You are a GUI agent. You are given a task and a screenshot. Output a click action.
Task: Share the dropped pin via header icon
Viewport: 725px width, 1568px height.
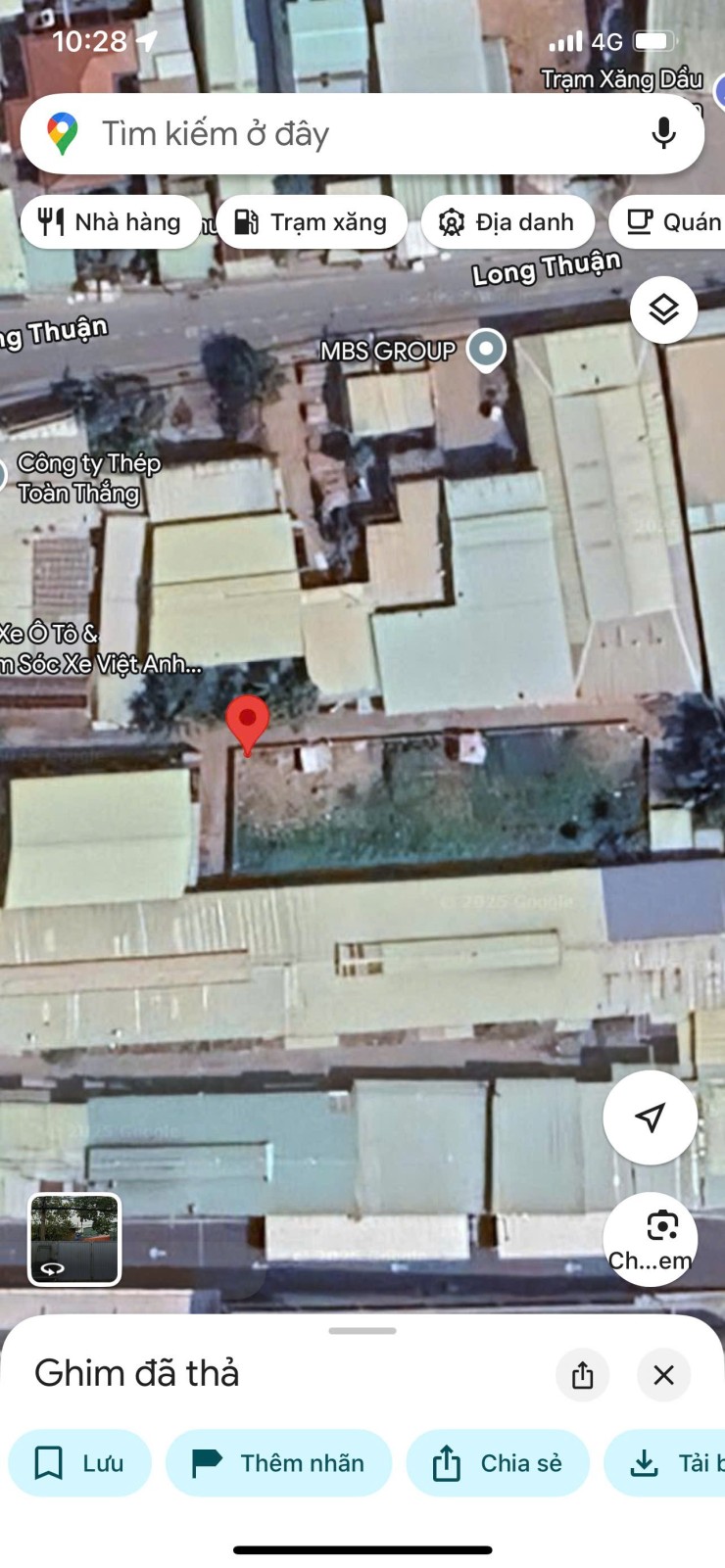(582, 1374)
